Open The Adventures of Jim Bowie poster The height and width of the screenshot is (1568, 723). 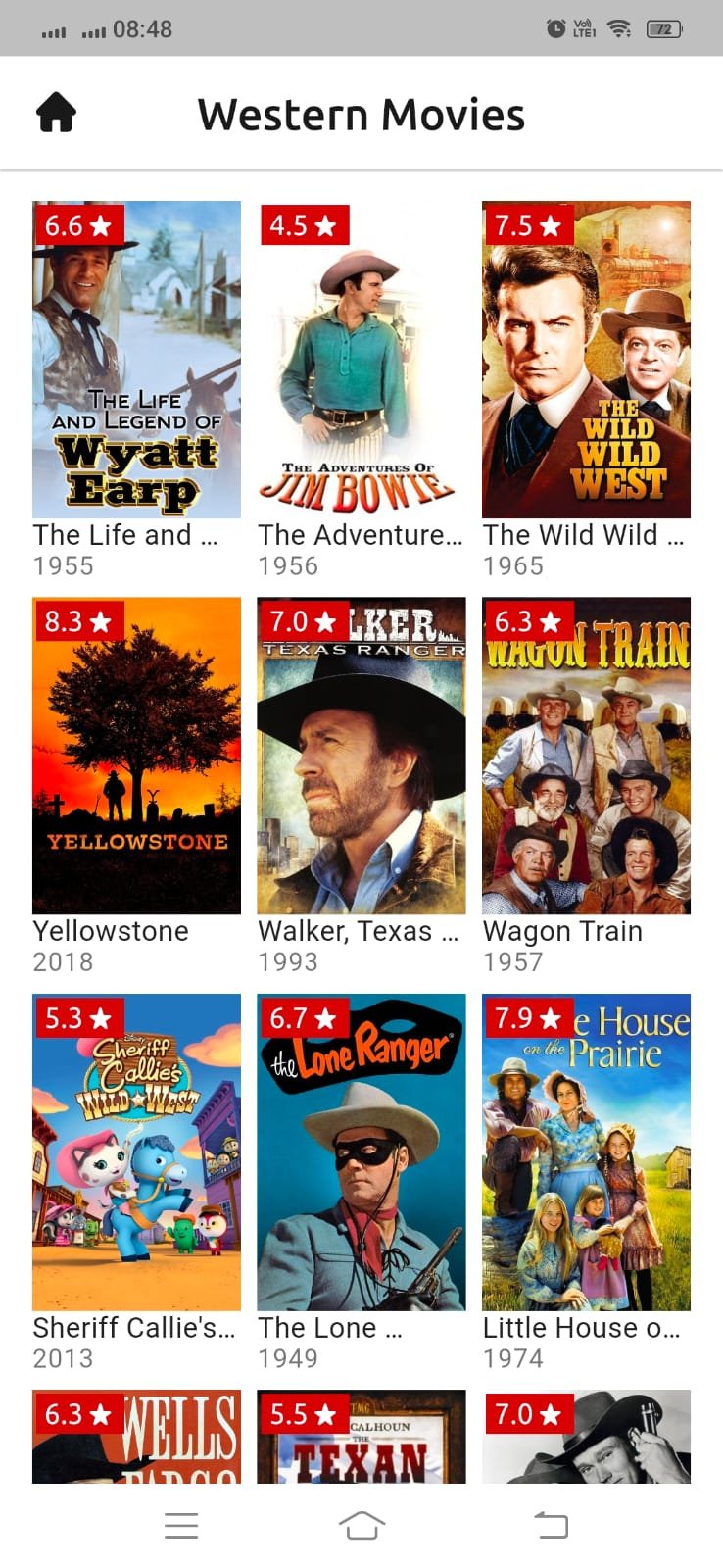click(361, 360)
